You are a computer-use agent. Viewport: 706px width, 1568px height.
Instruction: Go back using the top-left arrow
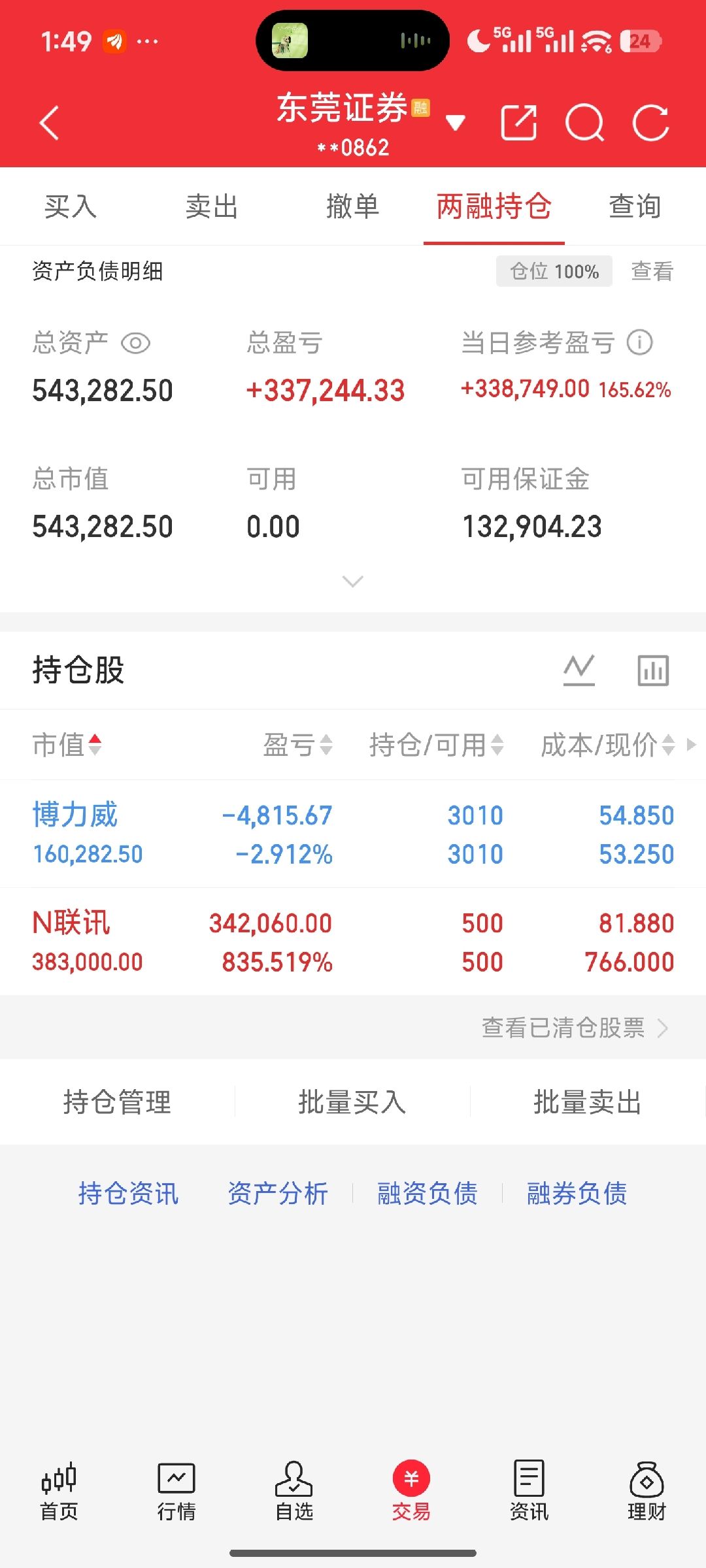50,123
